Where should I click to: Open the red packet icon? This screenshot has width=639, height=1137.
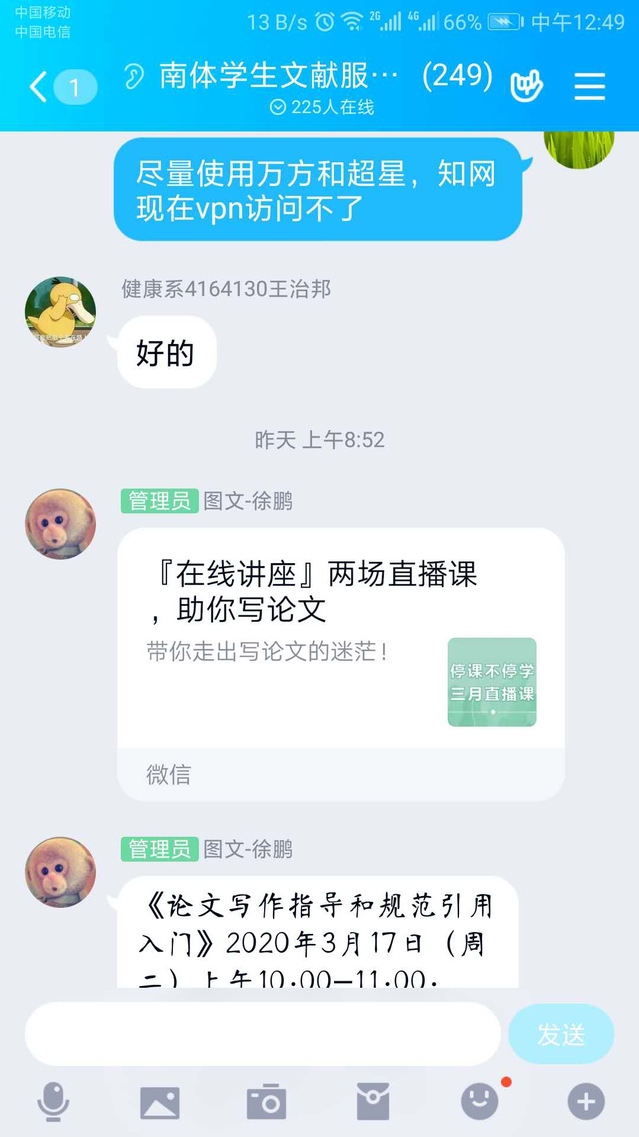pyautogui.click(x=373, y=1102)
